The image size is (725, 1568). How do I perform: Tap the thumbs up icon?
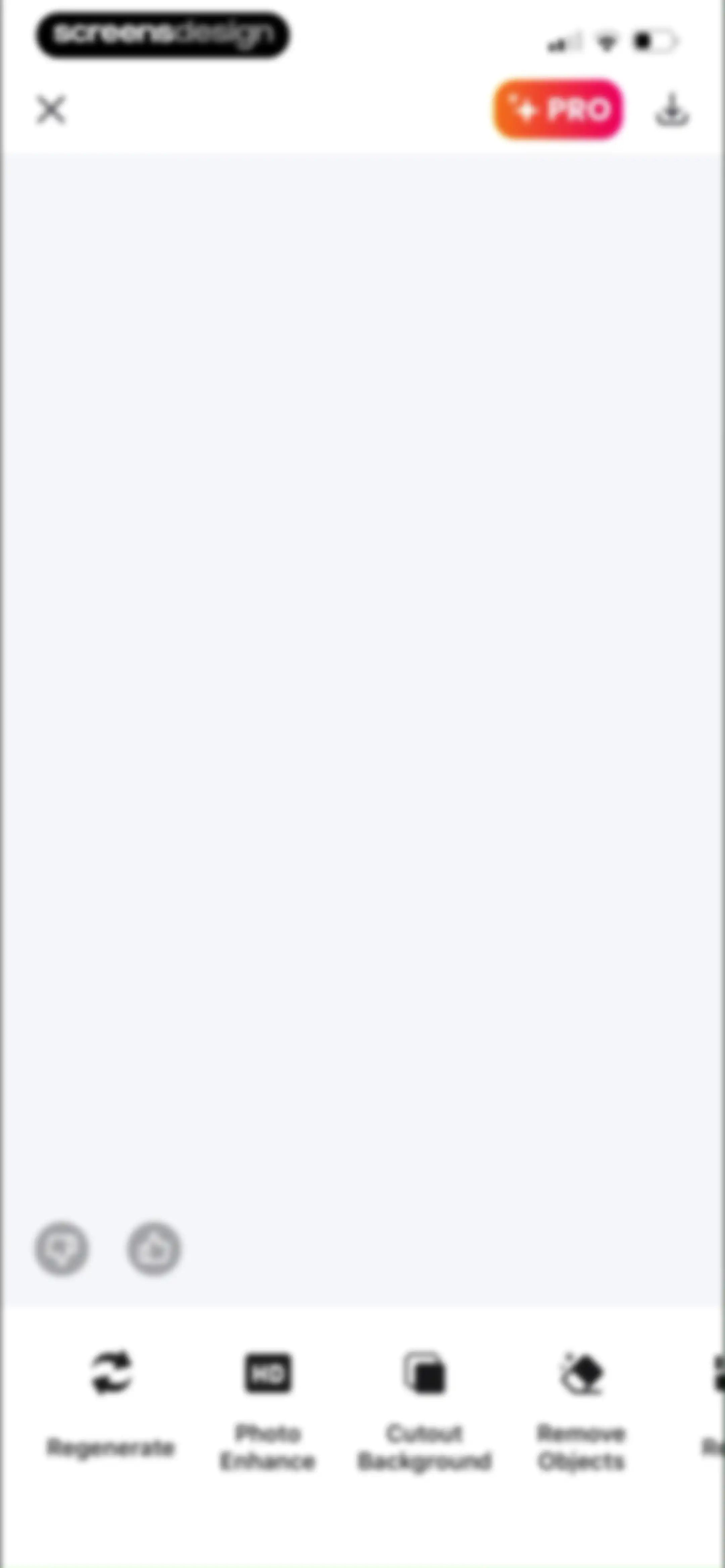(x=154, y=1248)
